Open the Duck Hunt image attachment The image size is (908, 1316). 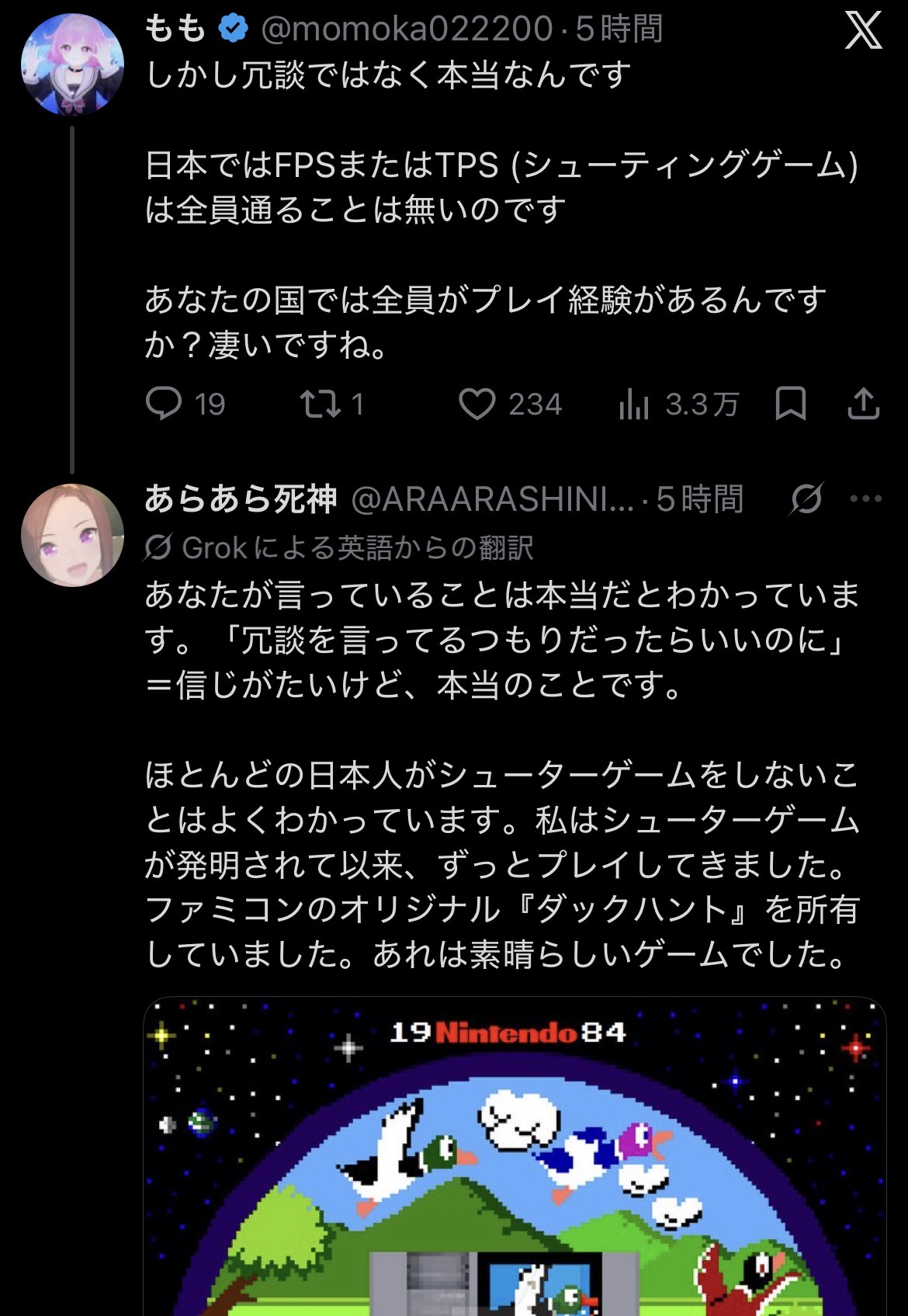click(x=515, y=1157)
